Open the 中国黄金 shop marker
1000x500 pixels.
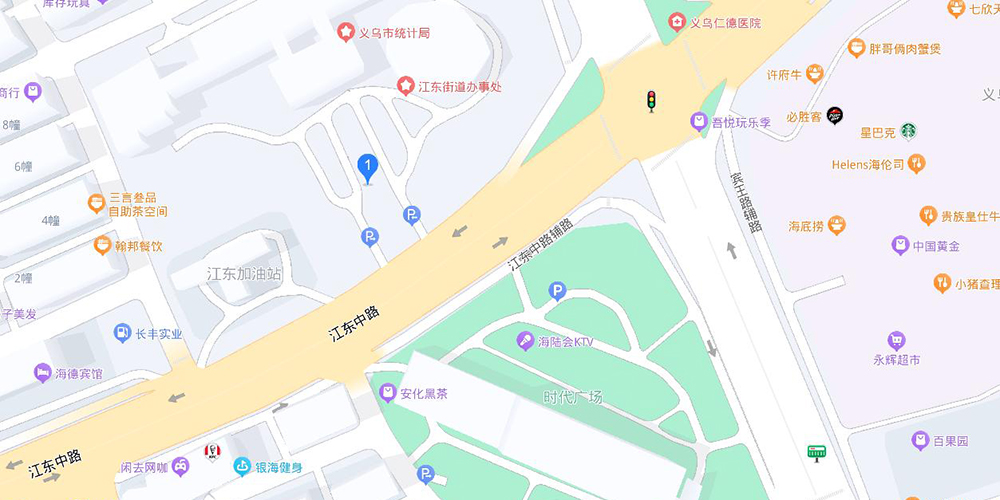900,245
